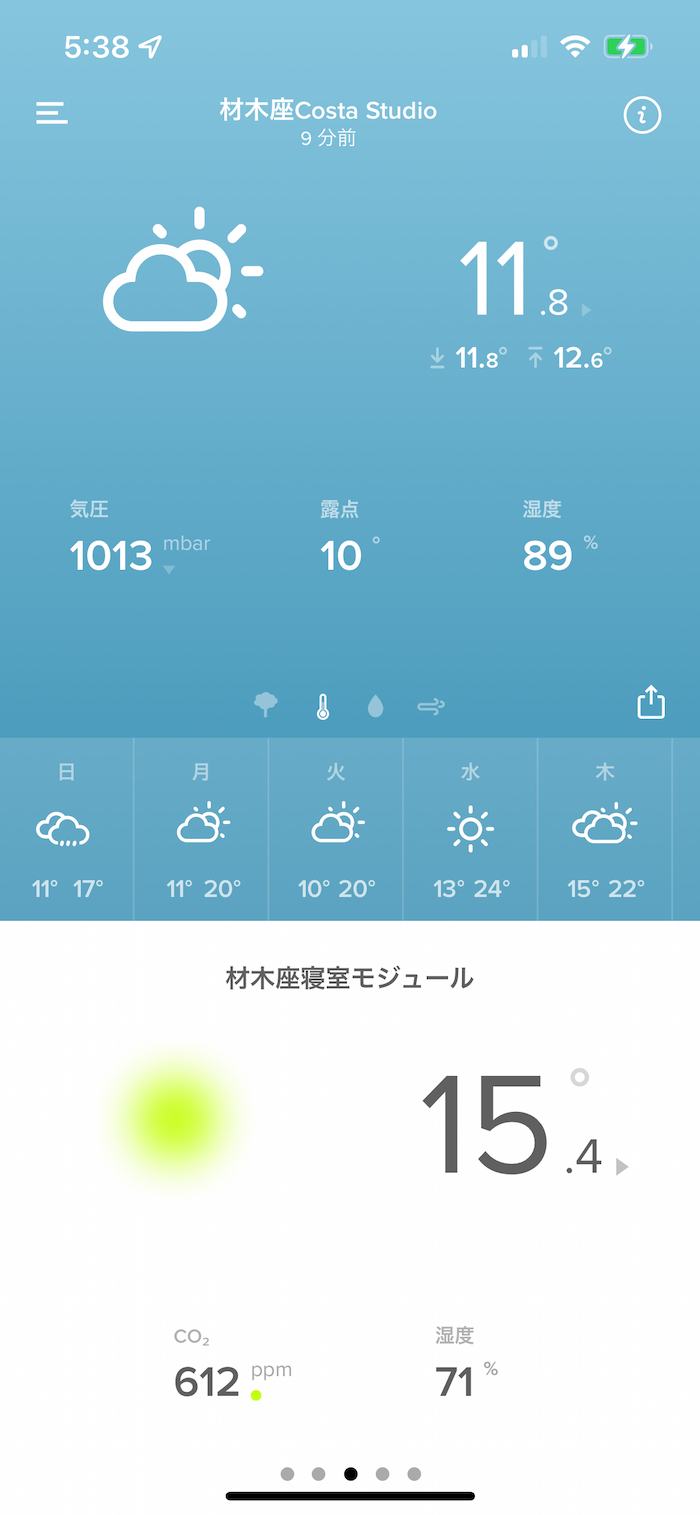Select the sunny 水 forecast
Viewport: 700px width, 1515px height.
coord(470,830)
